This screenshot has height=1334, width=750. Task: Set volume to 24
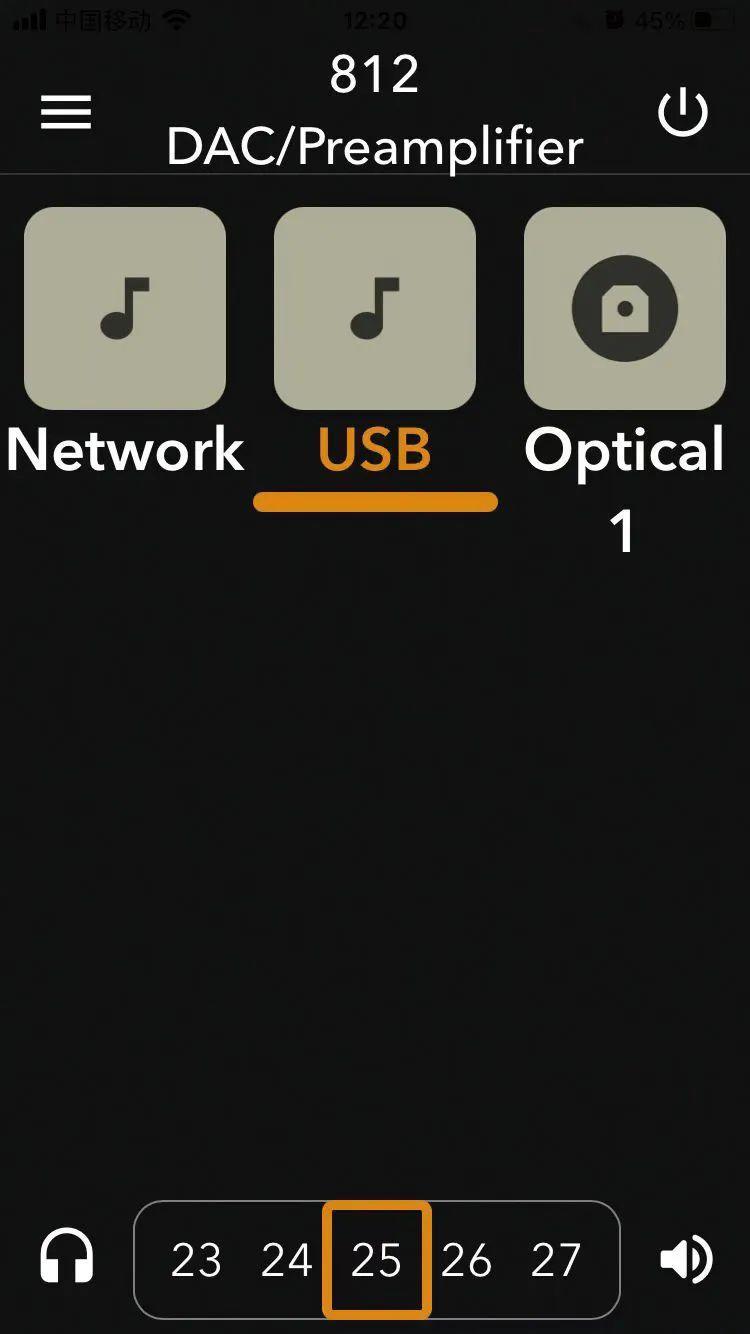point(287,1260)
